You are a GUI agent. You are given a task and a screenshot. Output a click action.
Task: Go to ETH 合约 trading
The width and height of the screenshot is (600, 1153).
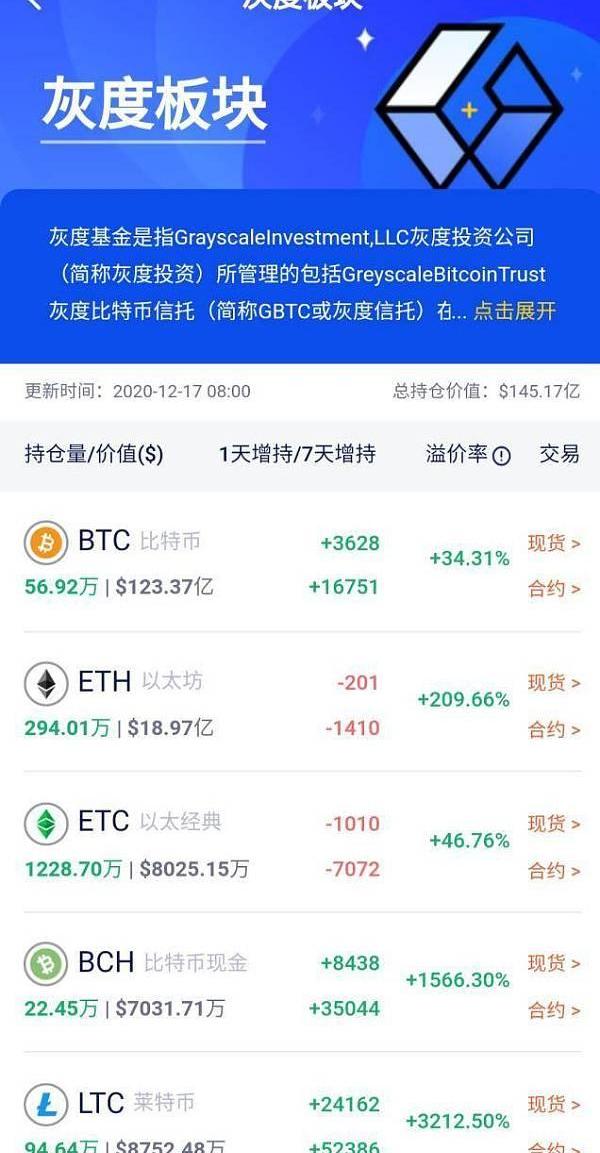(x=554, y=730)
